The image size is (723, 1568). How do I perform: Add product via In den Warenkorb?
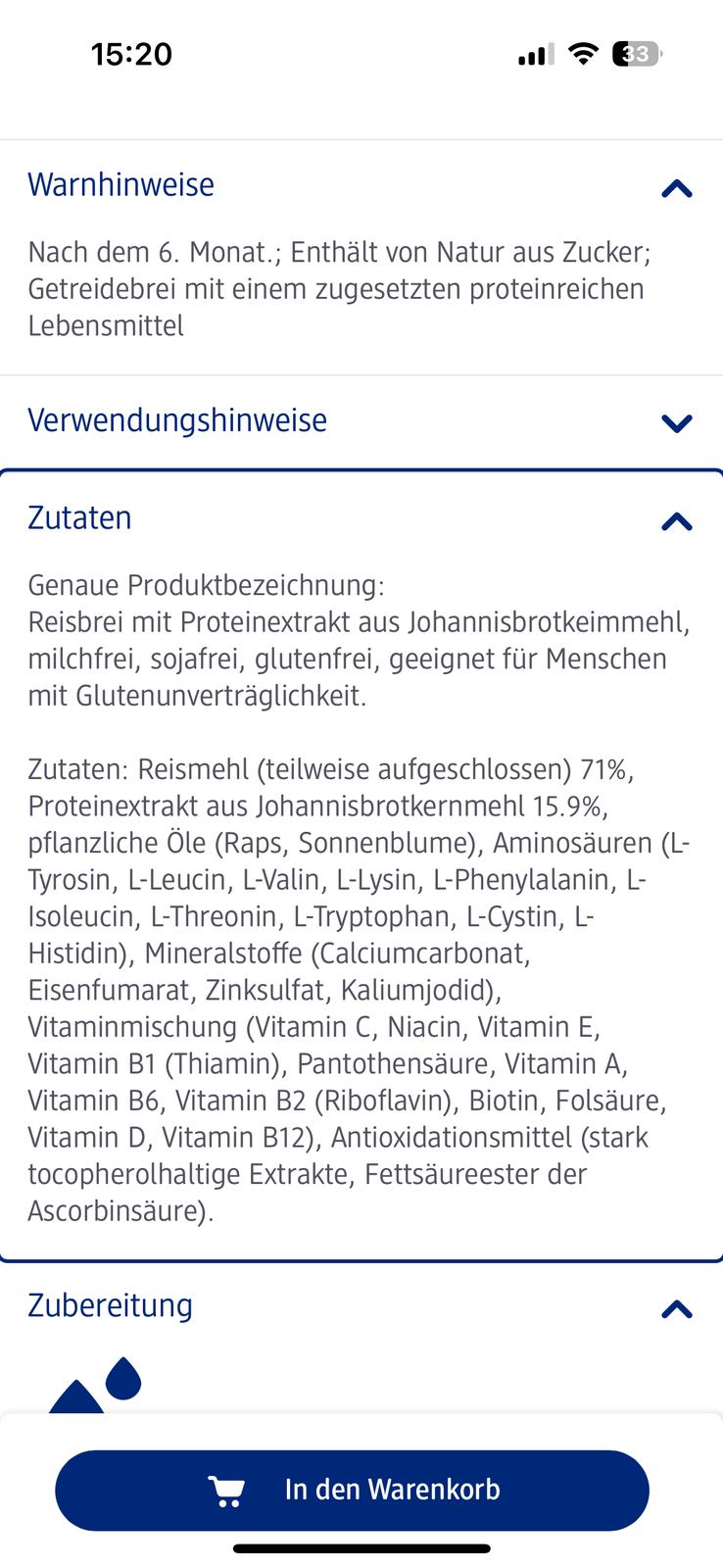click(353, 1490)
